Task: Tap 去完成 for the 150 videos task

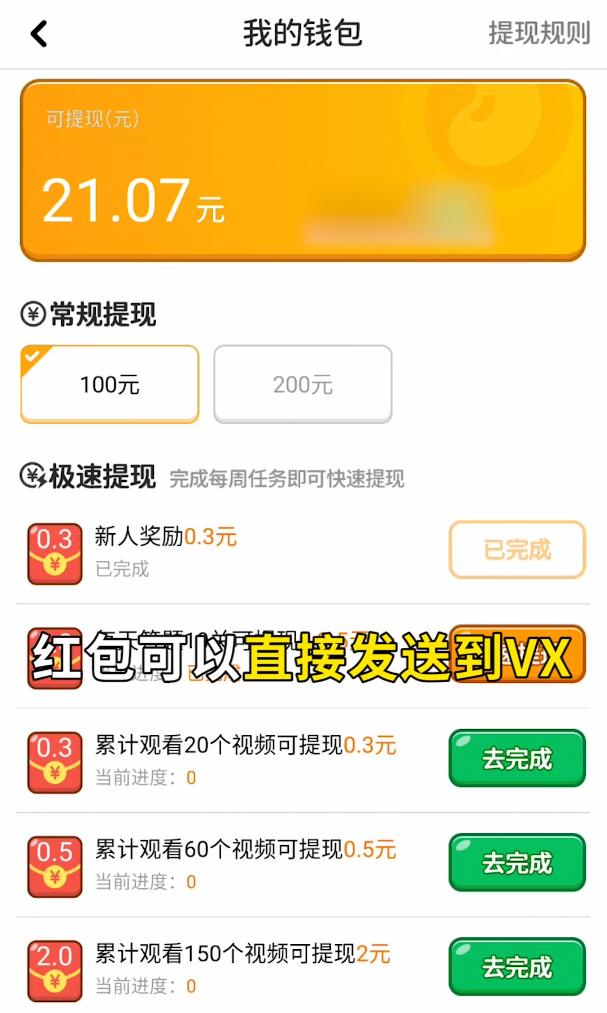Action: [517, 967]
